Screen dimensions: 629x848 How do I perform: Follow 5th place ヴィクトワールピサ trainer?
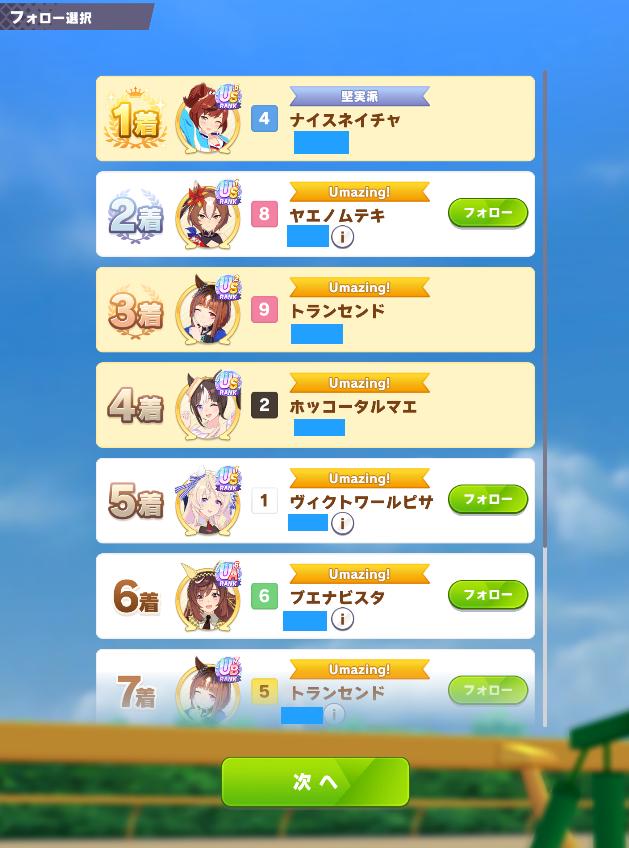coord(487,499)
